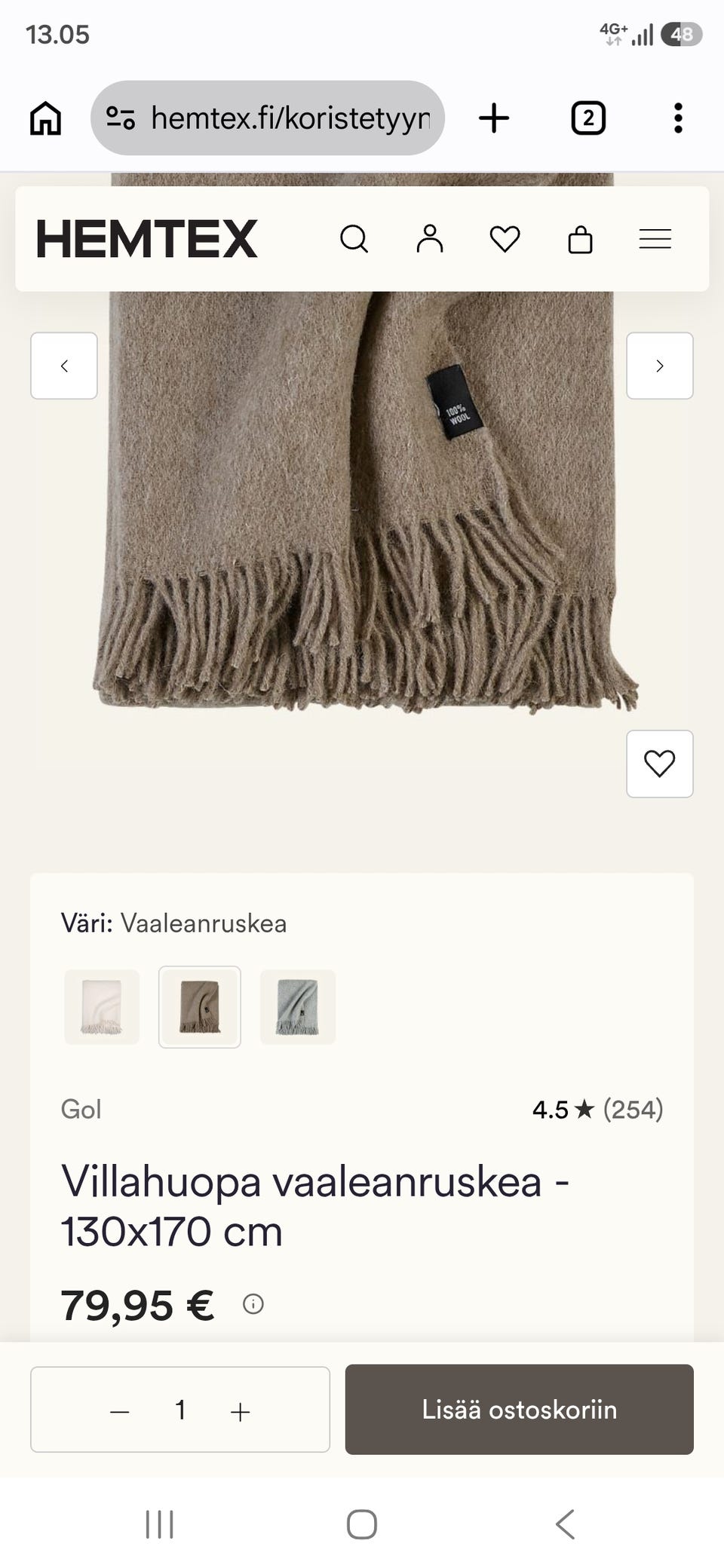724x1568 pixels.
Task: Open the price info icon
Action: [253, 1303]
